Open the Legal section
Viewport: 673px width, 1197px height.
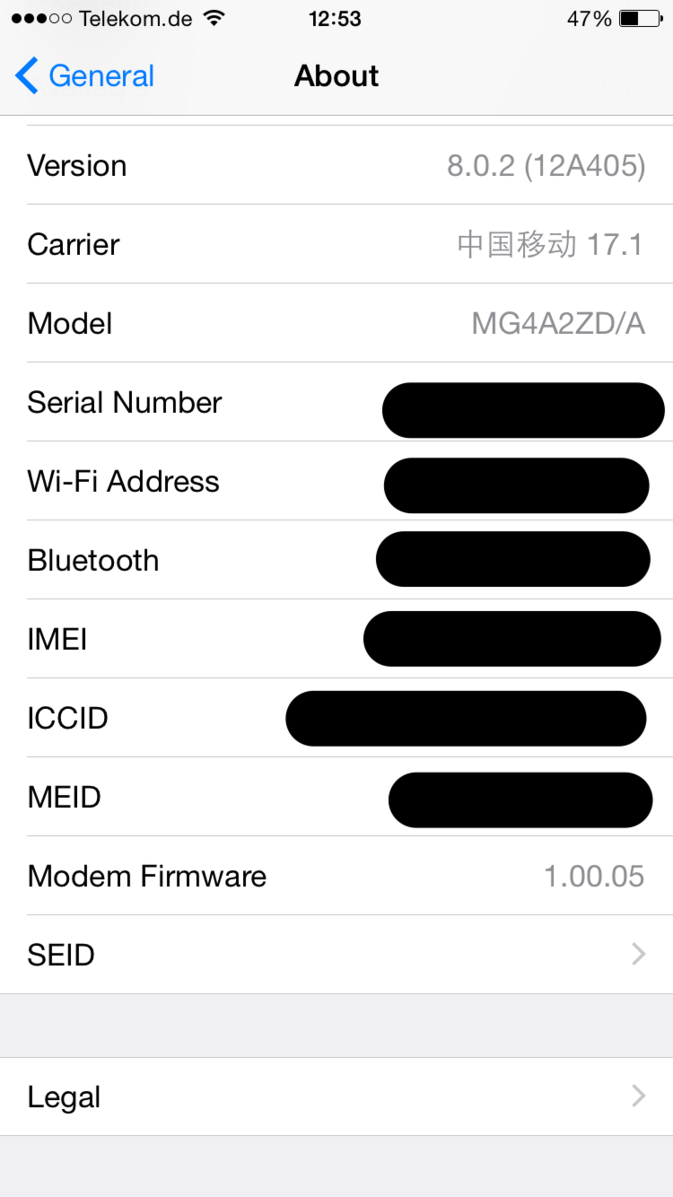point(336,1097)
